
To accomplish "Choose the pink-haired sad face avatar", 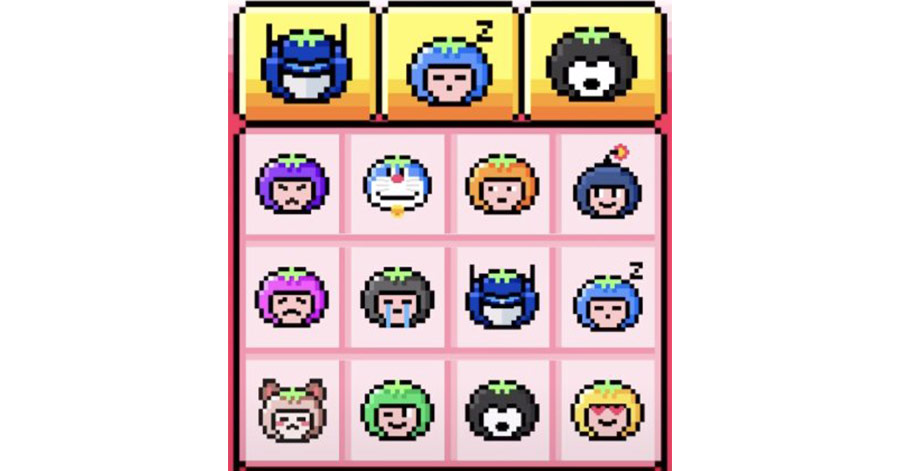I will [292, 297].
